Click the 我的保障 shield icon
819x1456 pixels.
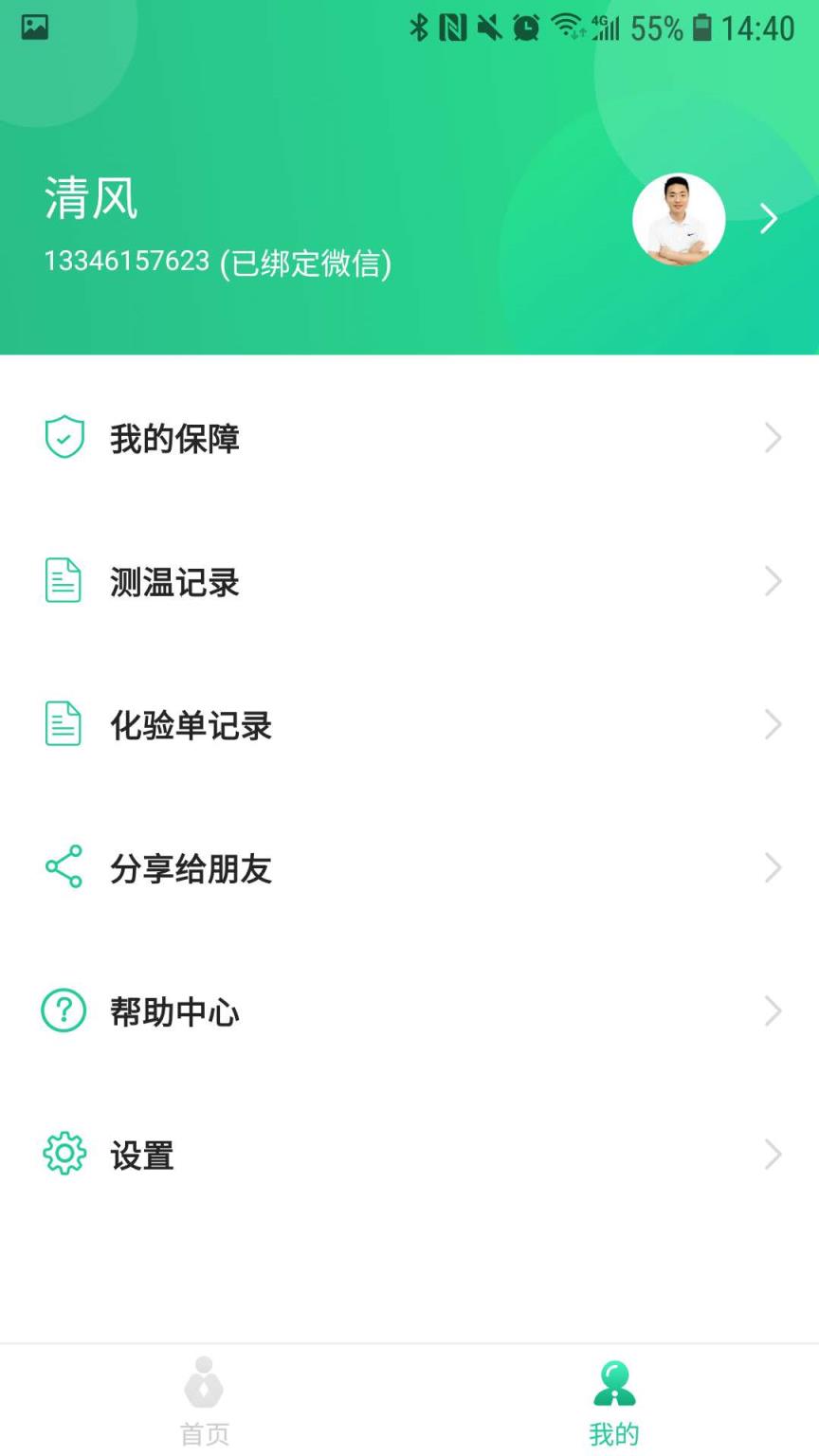(x=64, y=438)
